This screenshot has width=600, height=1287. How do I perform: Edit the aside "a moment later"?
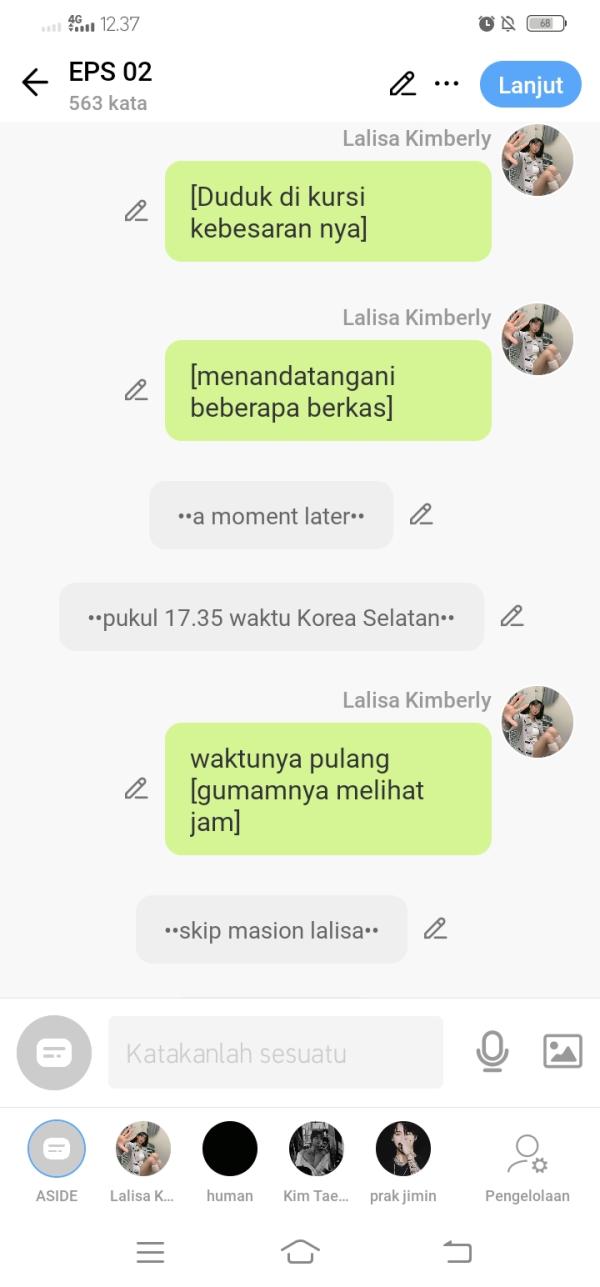pos(421,515)
